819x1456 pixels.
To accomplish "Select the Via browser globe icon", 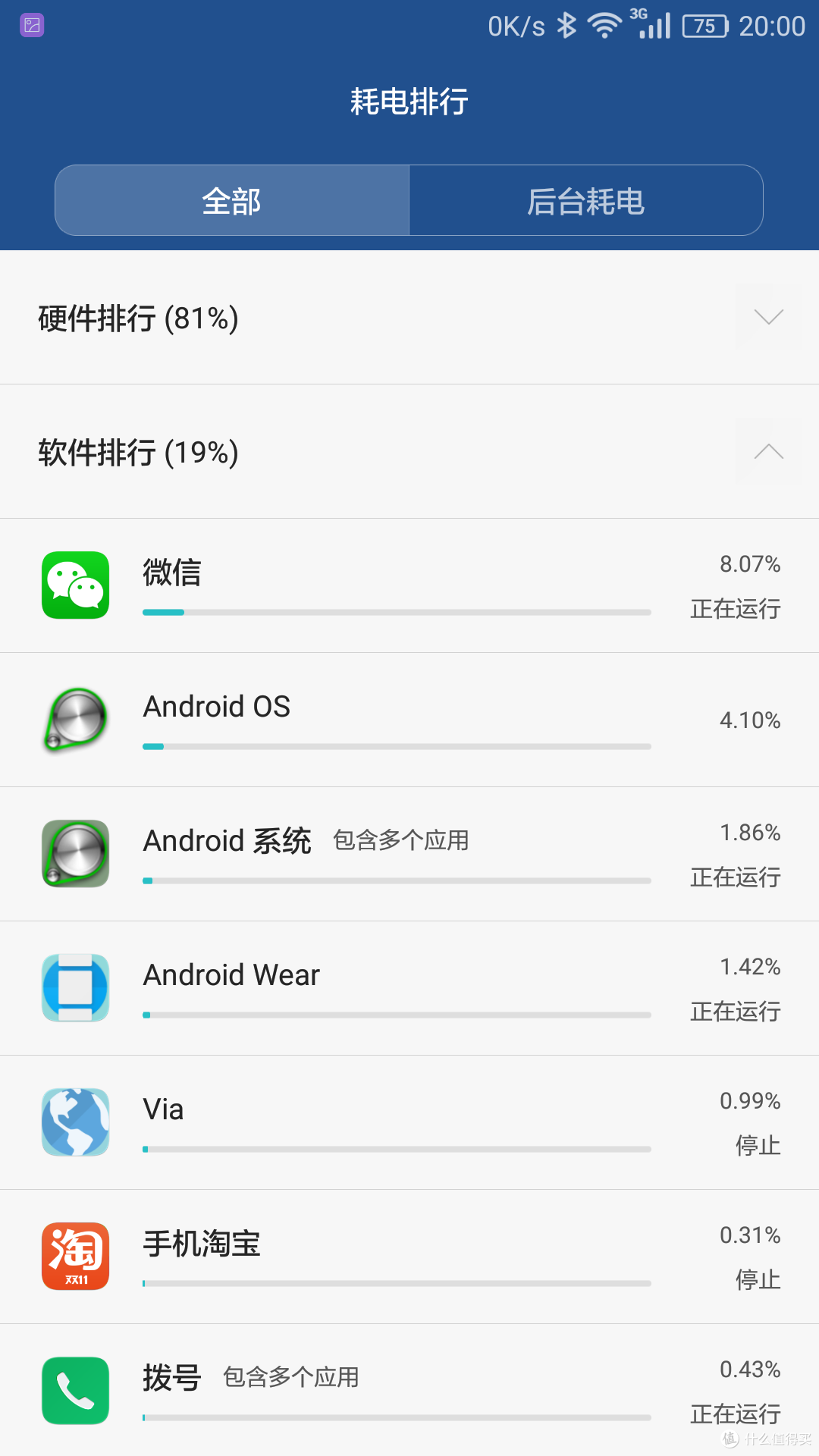I will click(75, 1122).
